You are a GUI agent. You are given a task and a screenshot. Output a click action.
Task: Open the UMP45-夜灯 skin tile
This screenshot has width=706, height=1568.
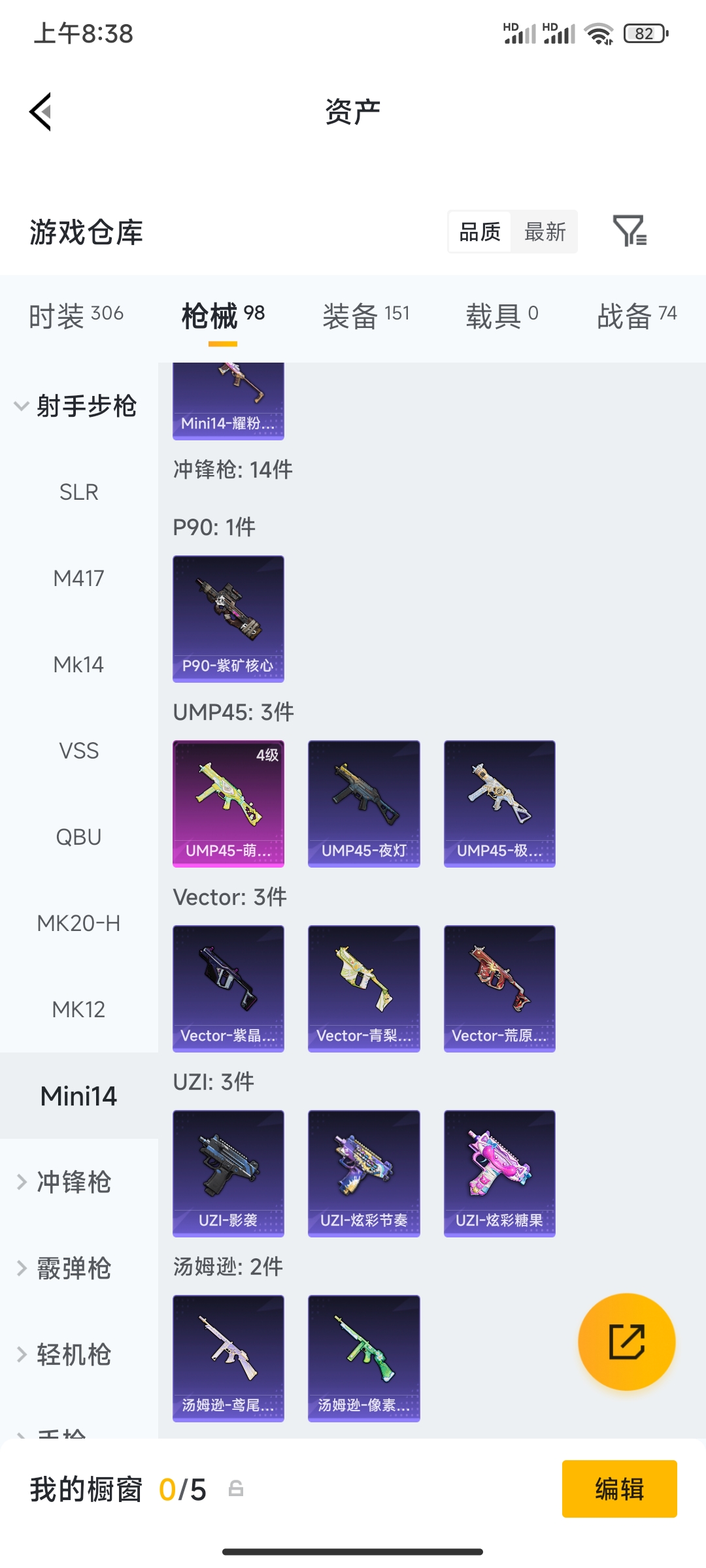(x=364, y=804)
